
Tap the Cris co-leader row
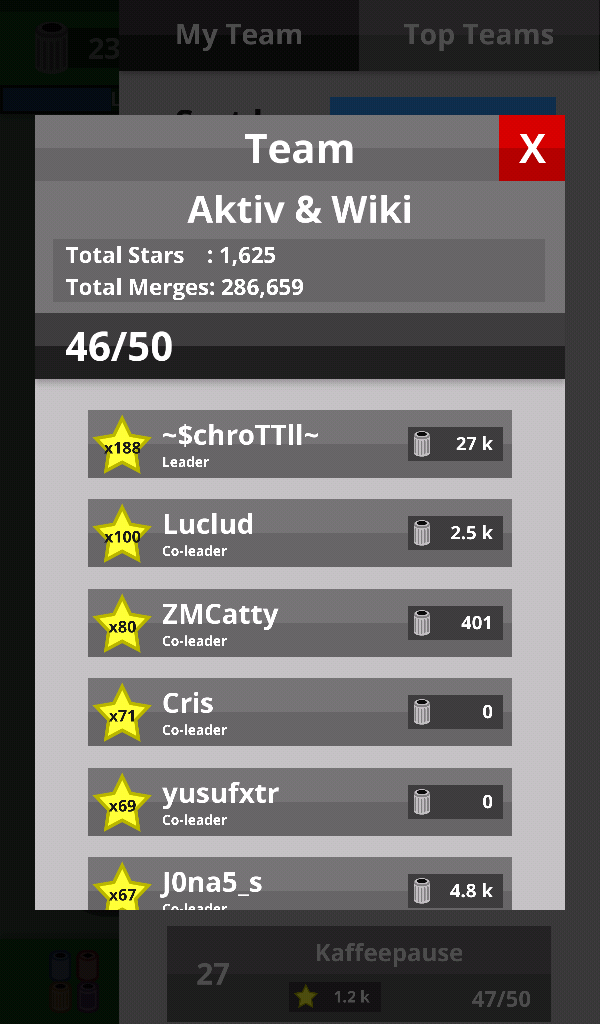coord(300,712)
